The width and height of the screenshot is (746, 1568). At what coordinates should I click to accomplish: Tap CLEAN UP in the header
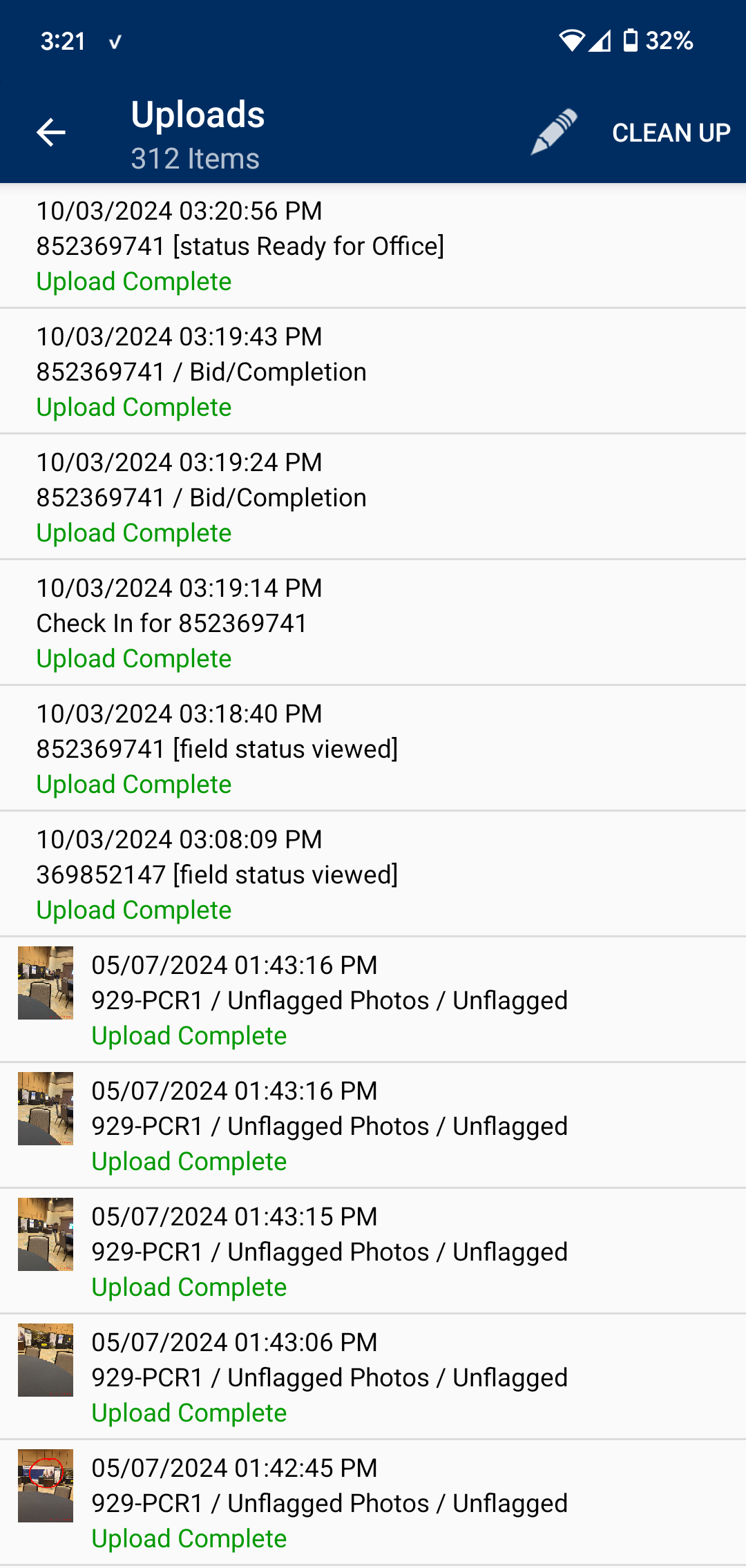[671, 131]
